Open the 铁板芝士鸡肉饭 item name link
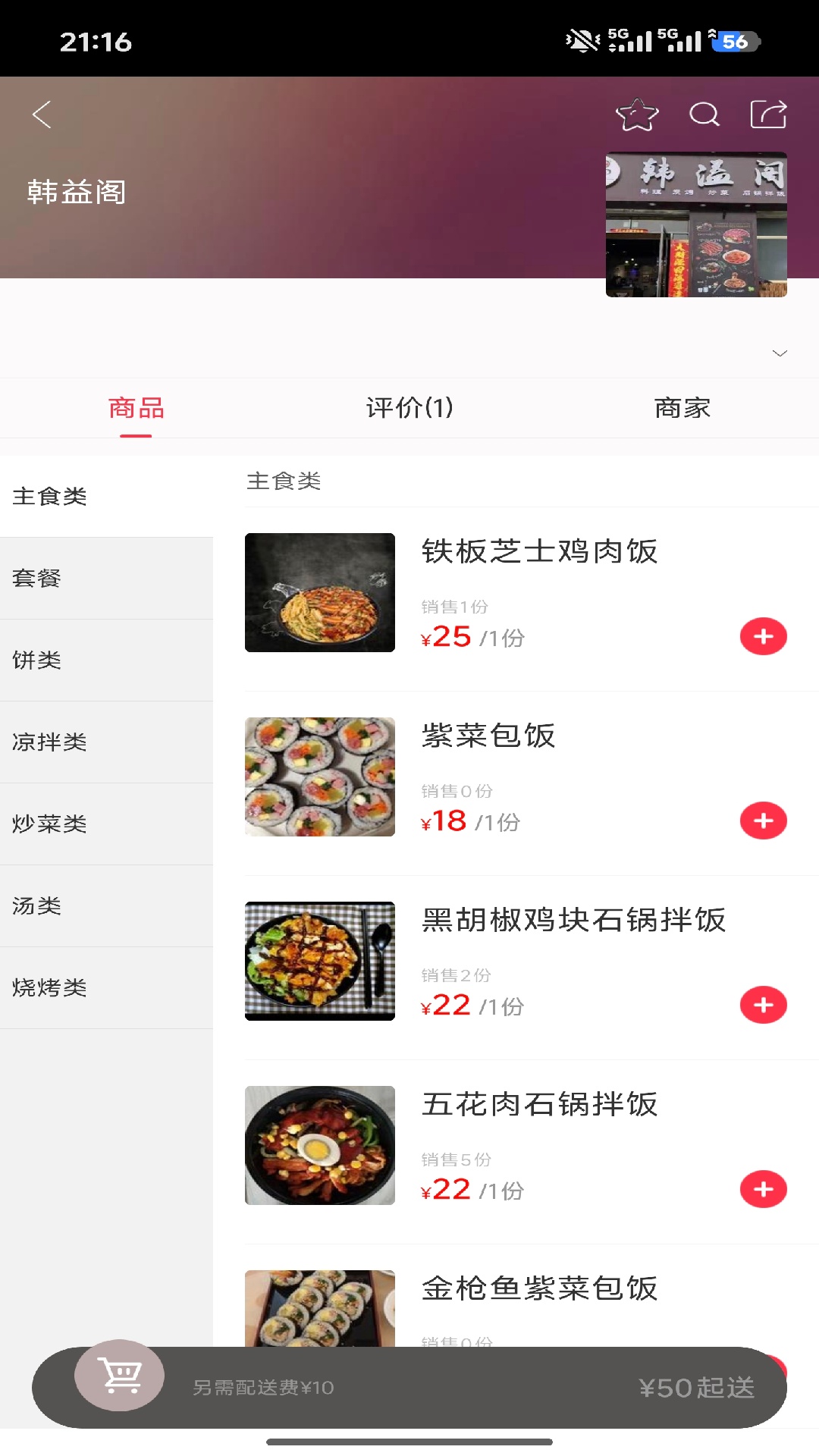This screenshot has width=819, height=1456. 541,553
